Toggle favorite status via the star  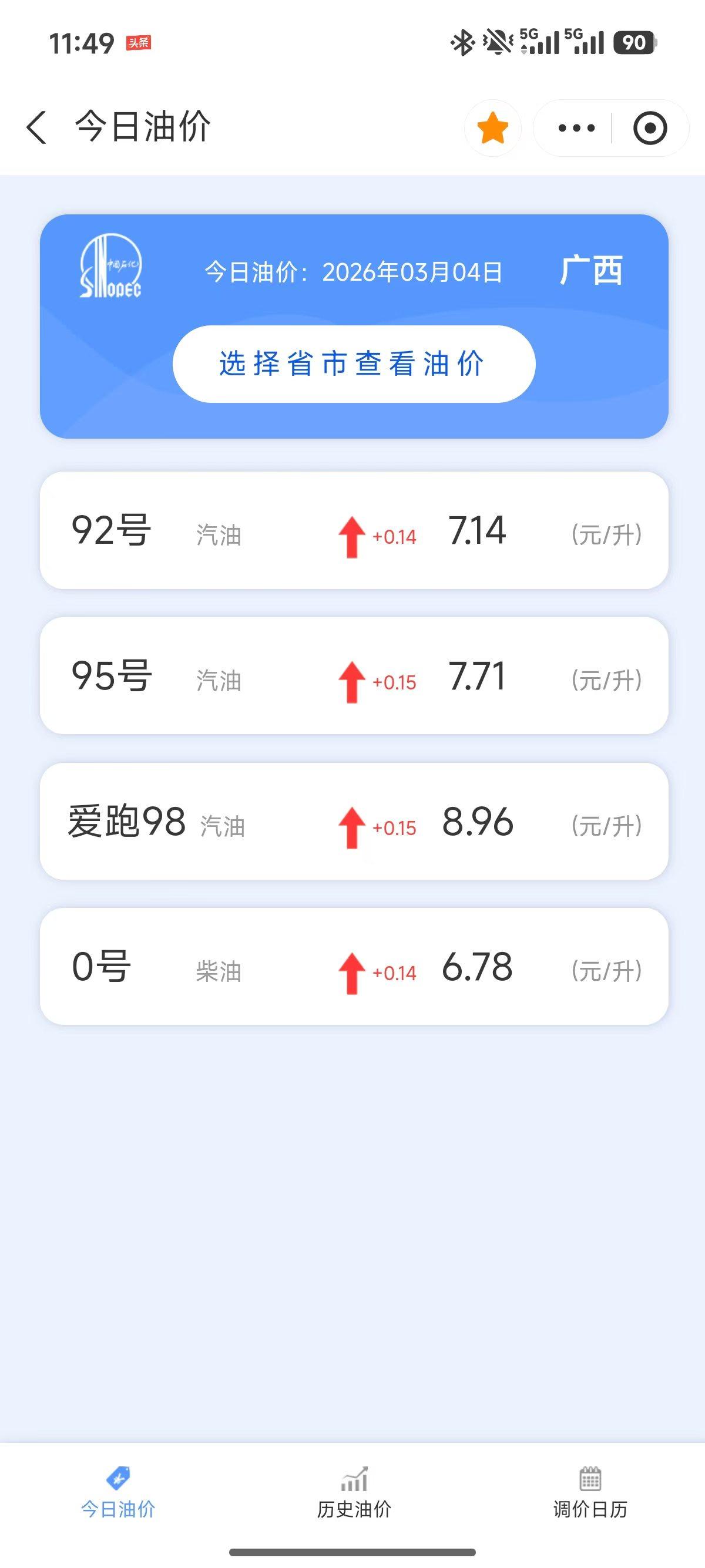coord(493,127)
